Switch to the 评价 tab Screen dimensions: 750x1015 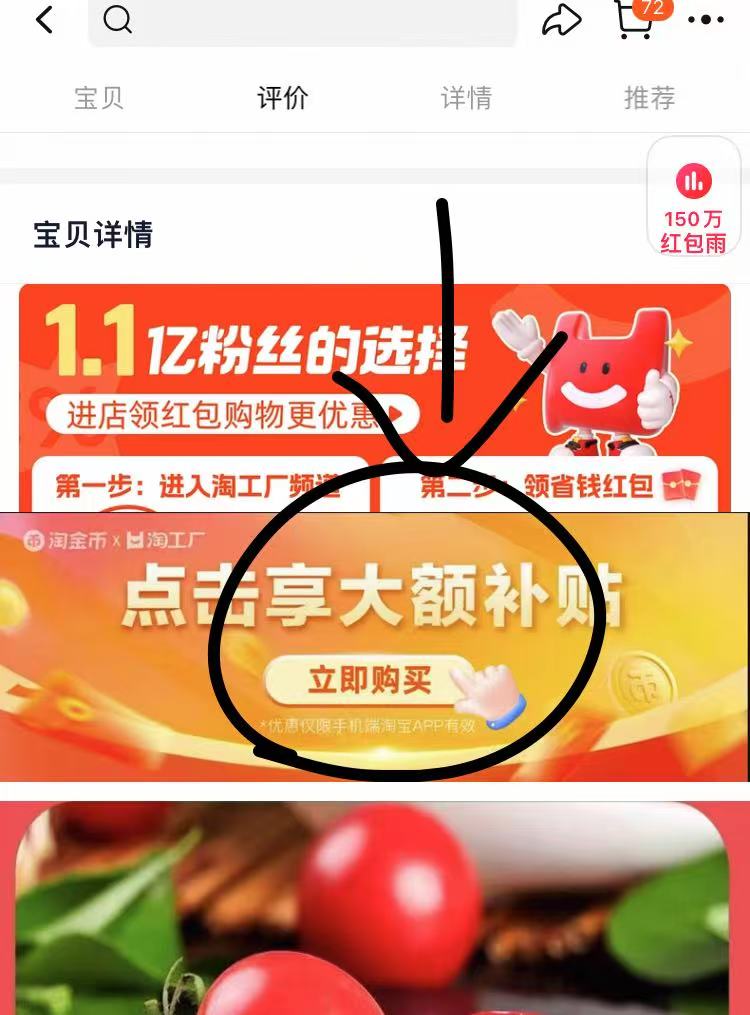pyautogui.click(x=283, y=98)
